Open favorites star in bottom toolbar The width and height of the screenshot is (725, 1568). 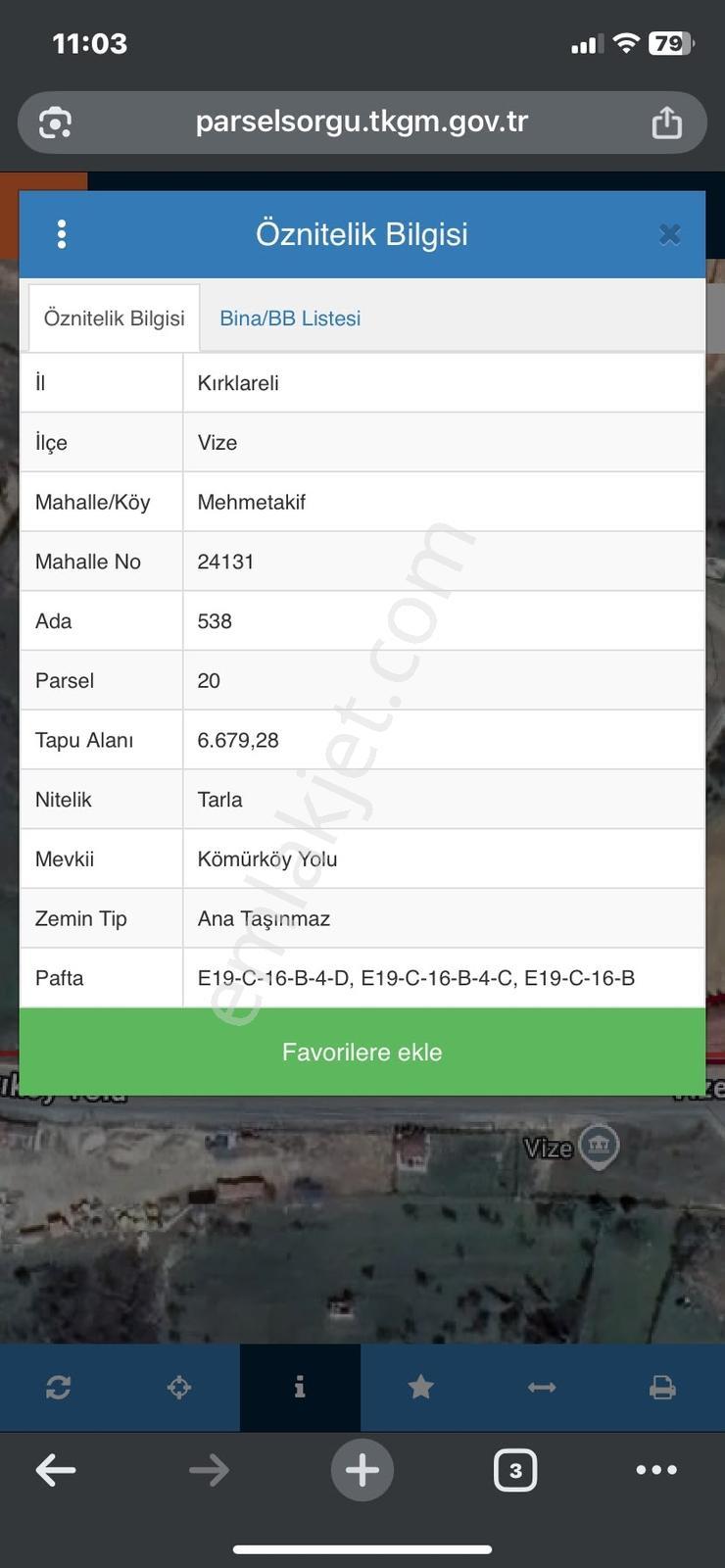click(421, 1388)
